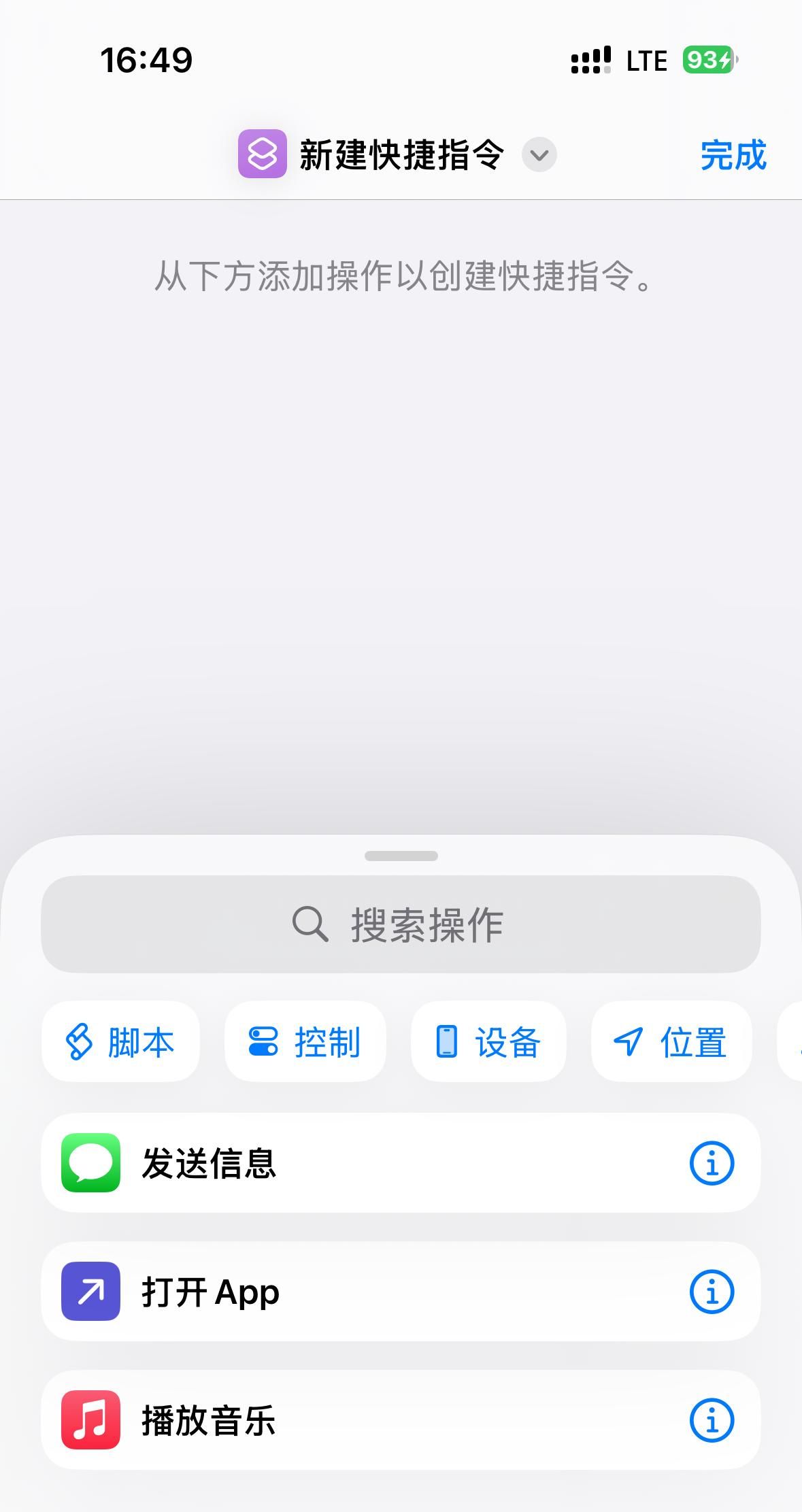Open the shortcut title dropdown chevron
This screenshot has width=802, height=1512.
pos(538,156)
